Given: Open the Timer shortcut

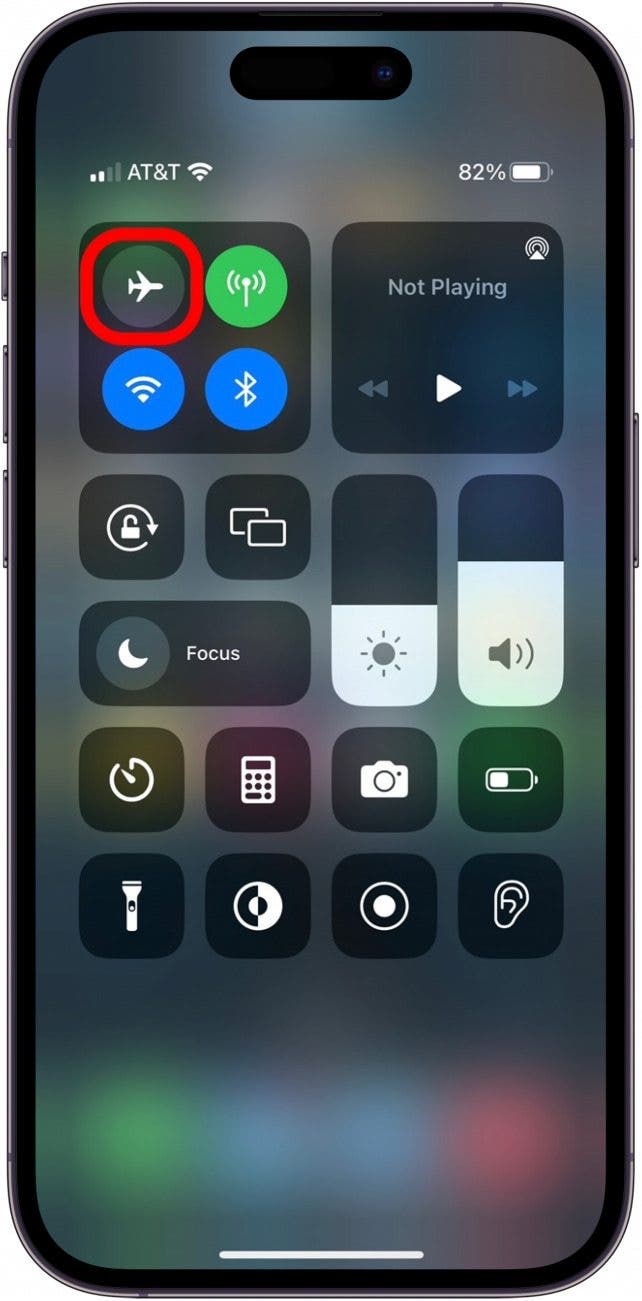Looking at the screenshot, I should click(x=132, y=779).
